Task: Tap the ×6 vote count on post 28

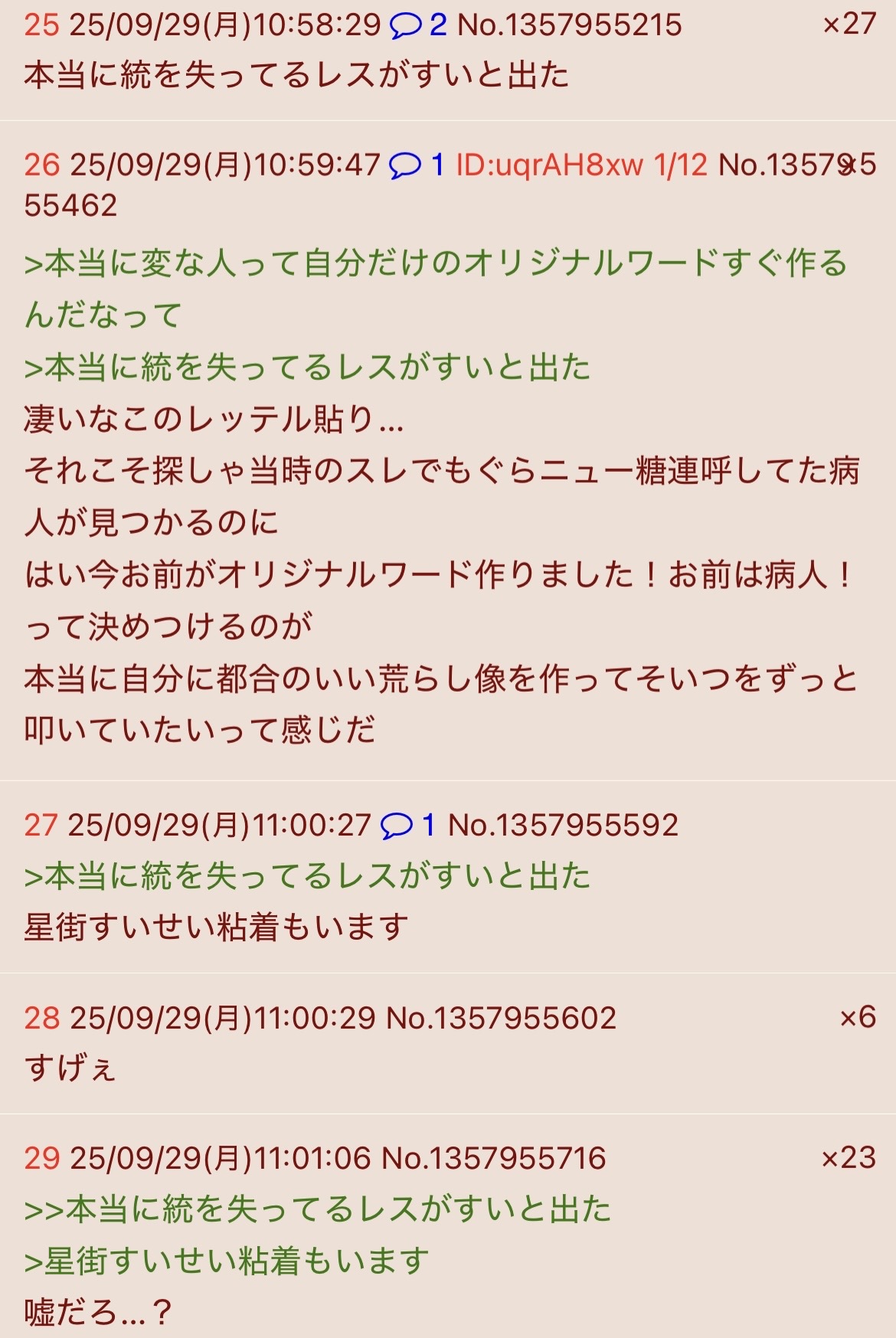Action: tap(857, 1017)
